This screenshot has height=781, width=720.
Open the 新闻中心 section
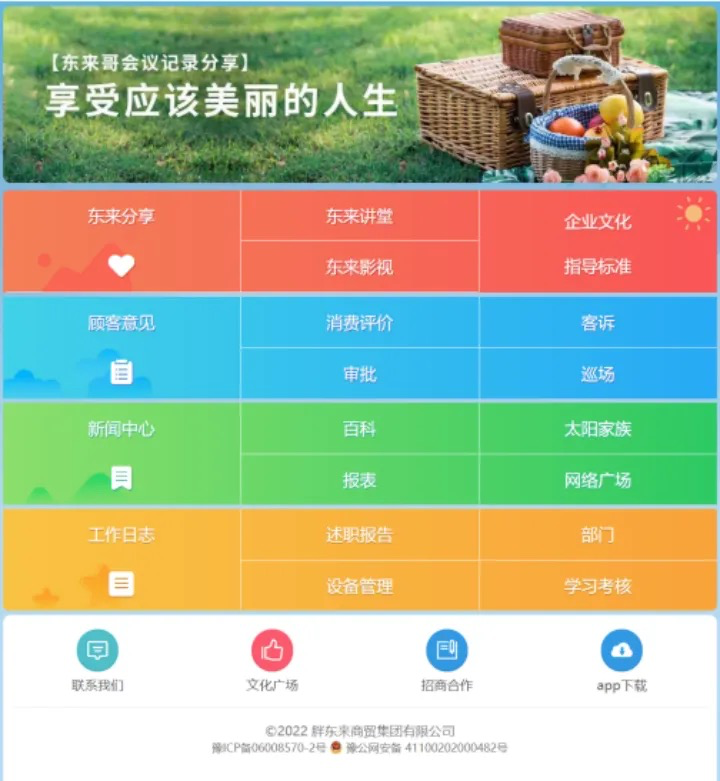121,453
